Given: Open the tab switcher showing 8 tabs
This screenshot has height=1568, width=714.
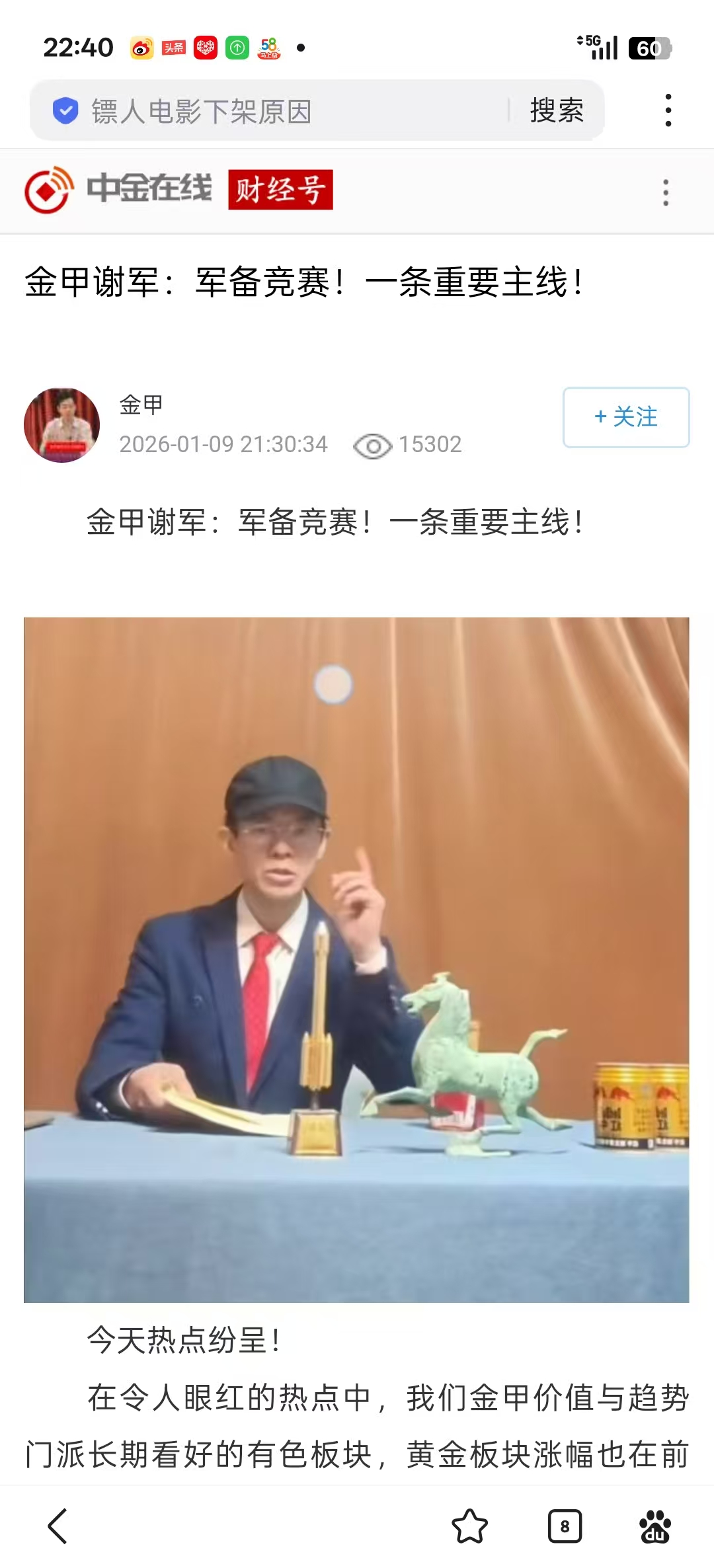Looking at the screenshot, I should [565, 1526].
